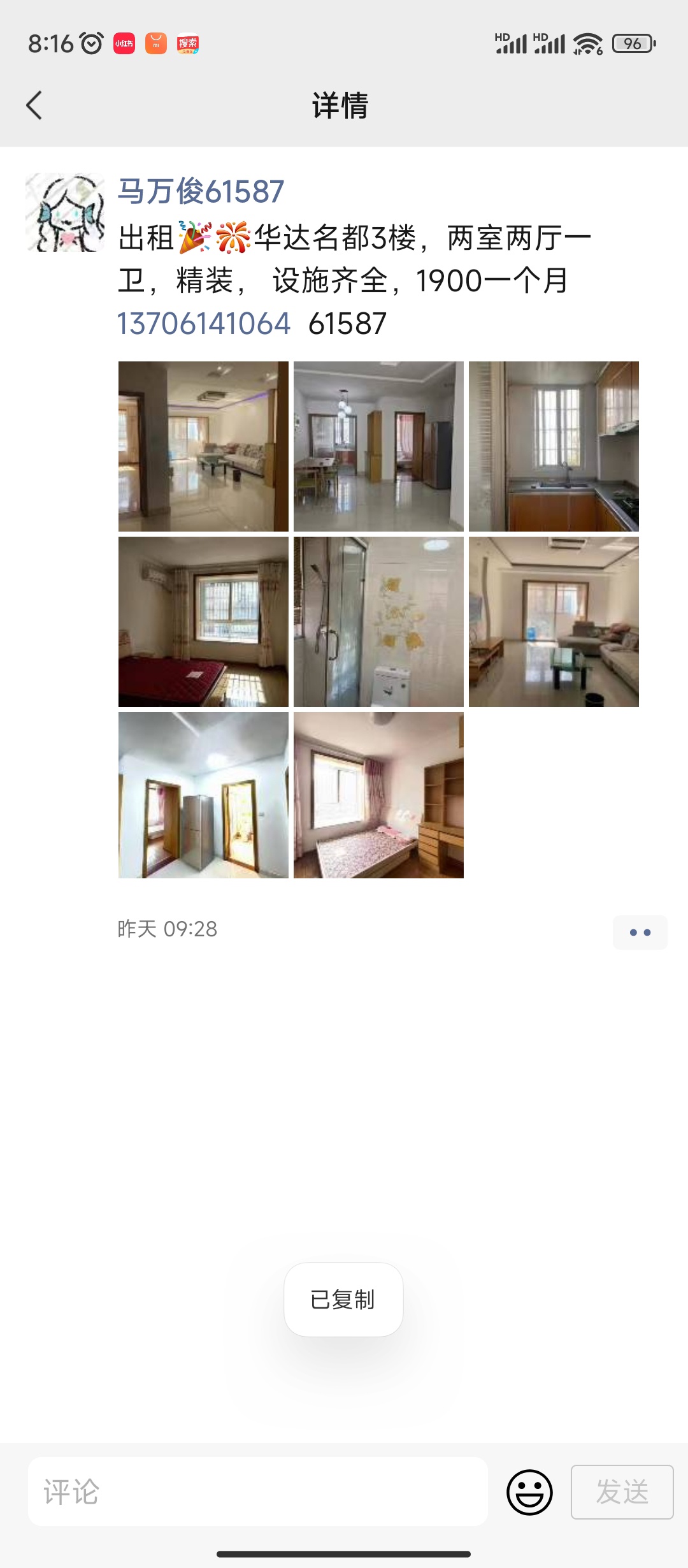688x1568 pixels.
Task: Open the two-dot like and comment menu
Action: tap(640, 933)
